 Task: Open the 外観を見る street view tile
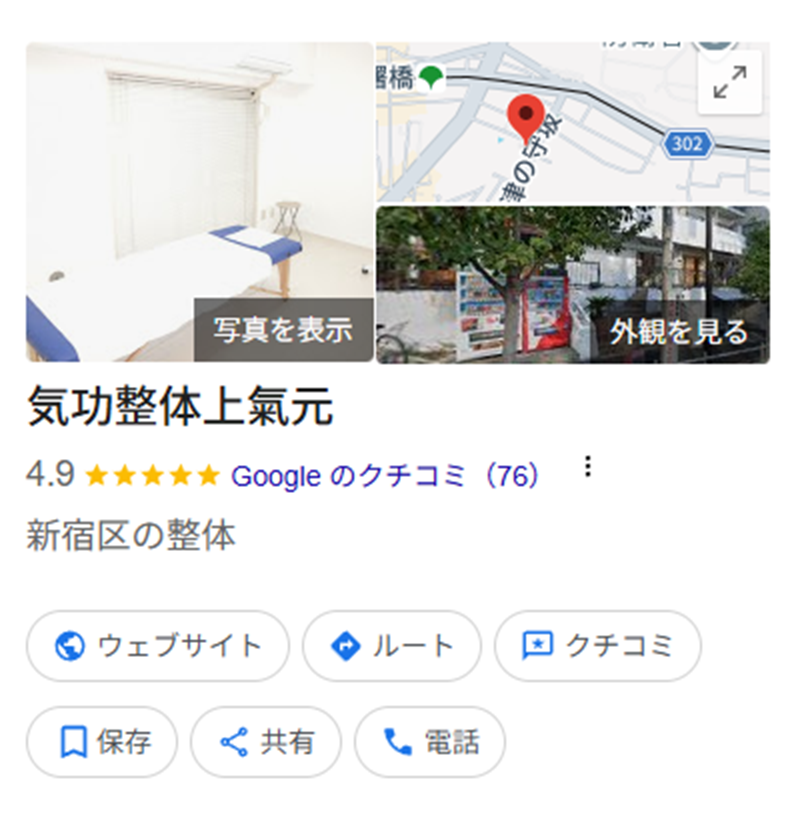point(572,285)
